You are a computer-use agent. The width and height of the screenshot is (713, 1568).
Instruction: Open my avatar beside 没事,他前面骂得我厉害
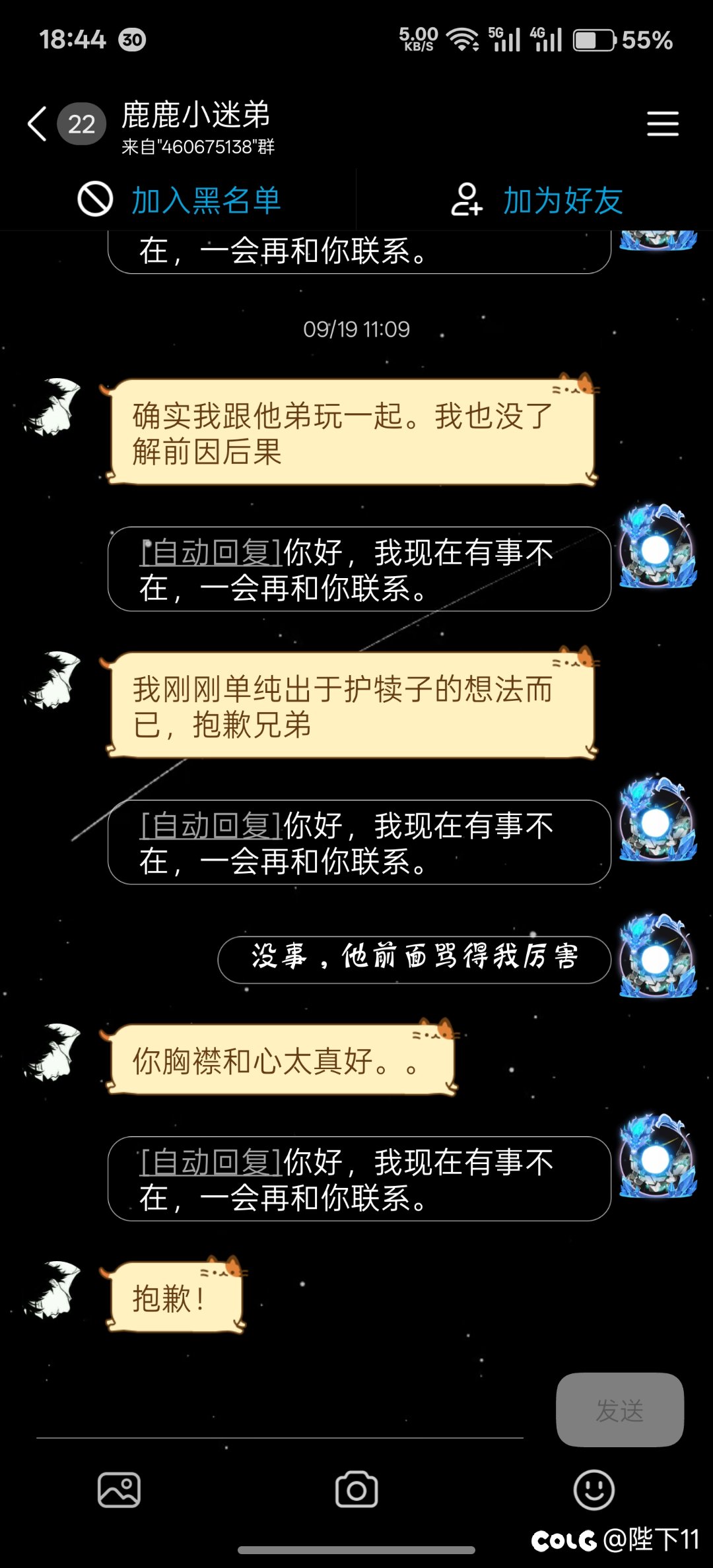657,957
